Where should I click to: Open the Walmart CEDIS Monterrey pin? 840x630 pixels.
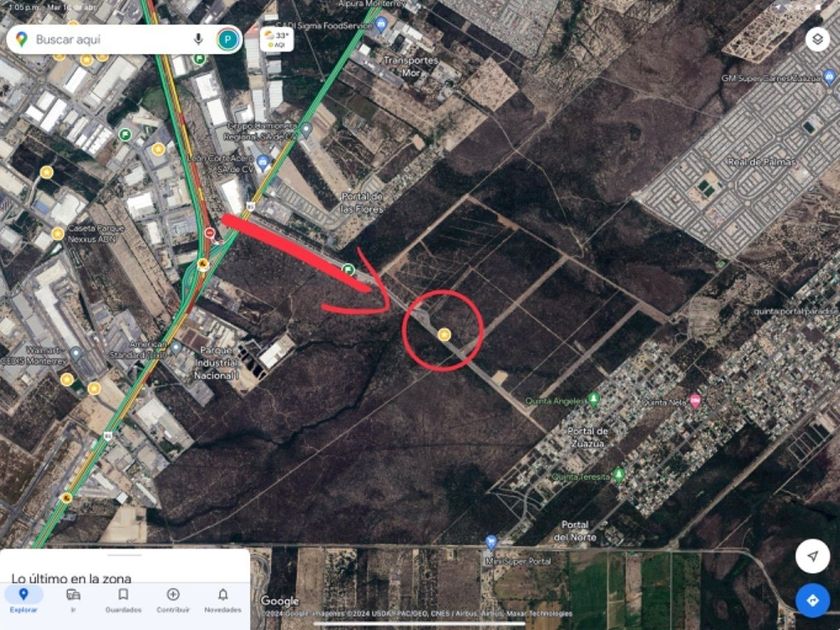click(76, 354)
